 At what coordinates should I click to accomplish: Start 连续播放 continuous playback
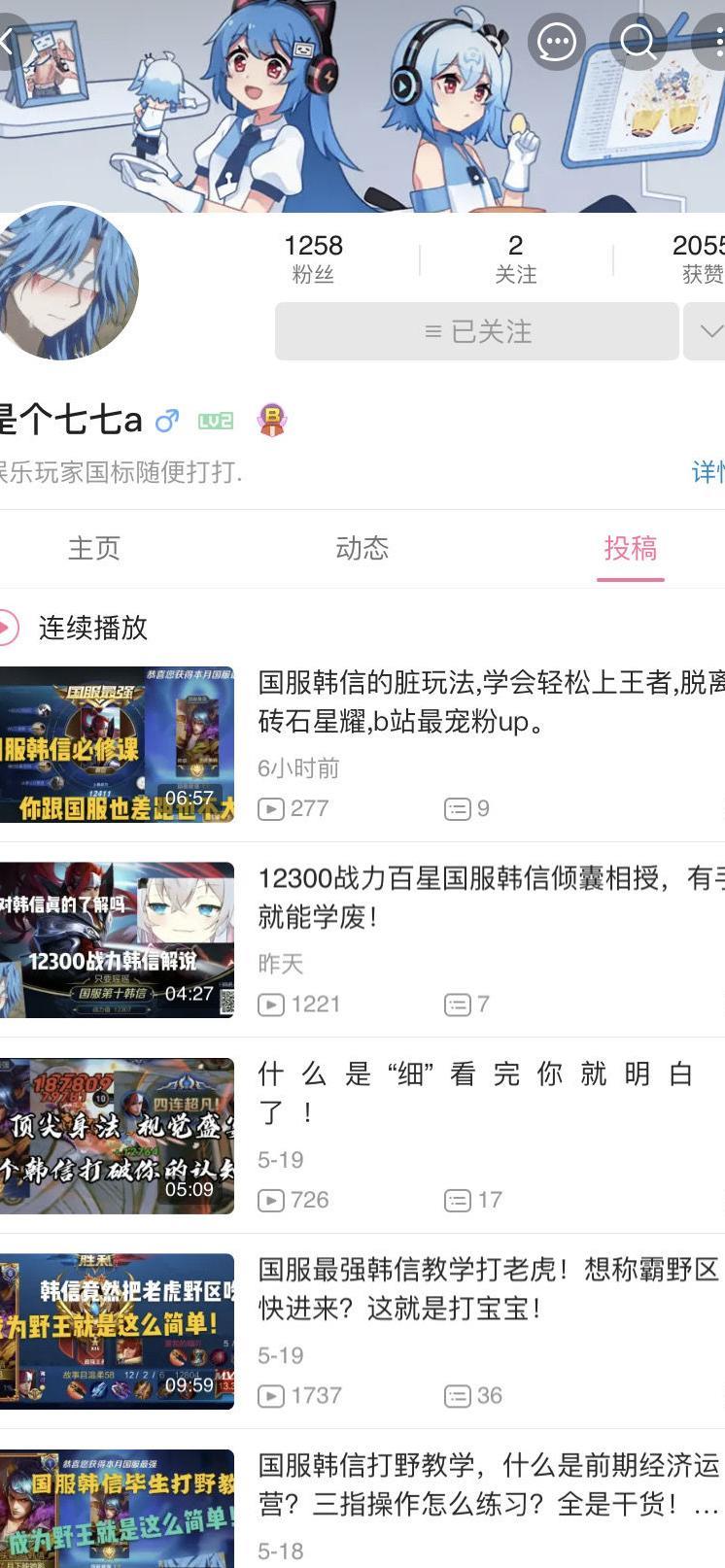91,628
